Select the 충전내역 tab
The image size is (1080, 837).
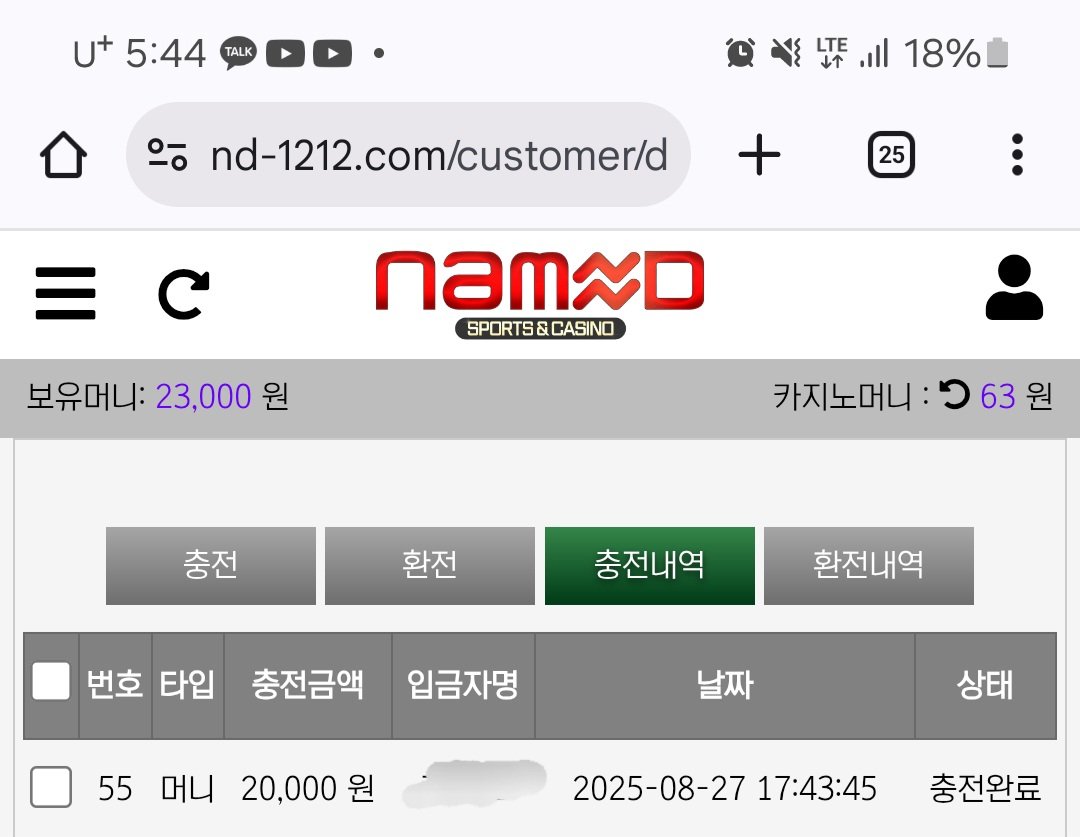pos(649,565)
